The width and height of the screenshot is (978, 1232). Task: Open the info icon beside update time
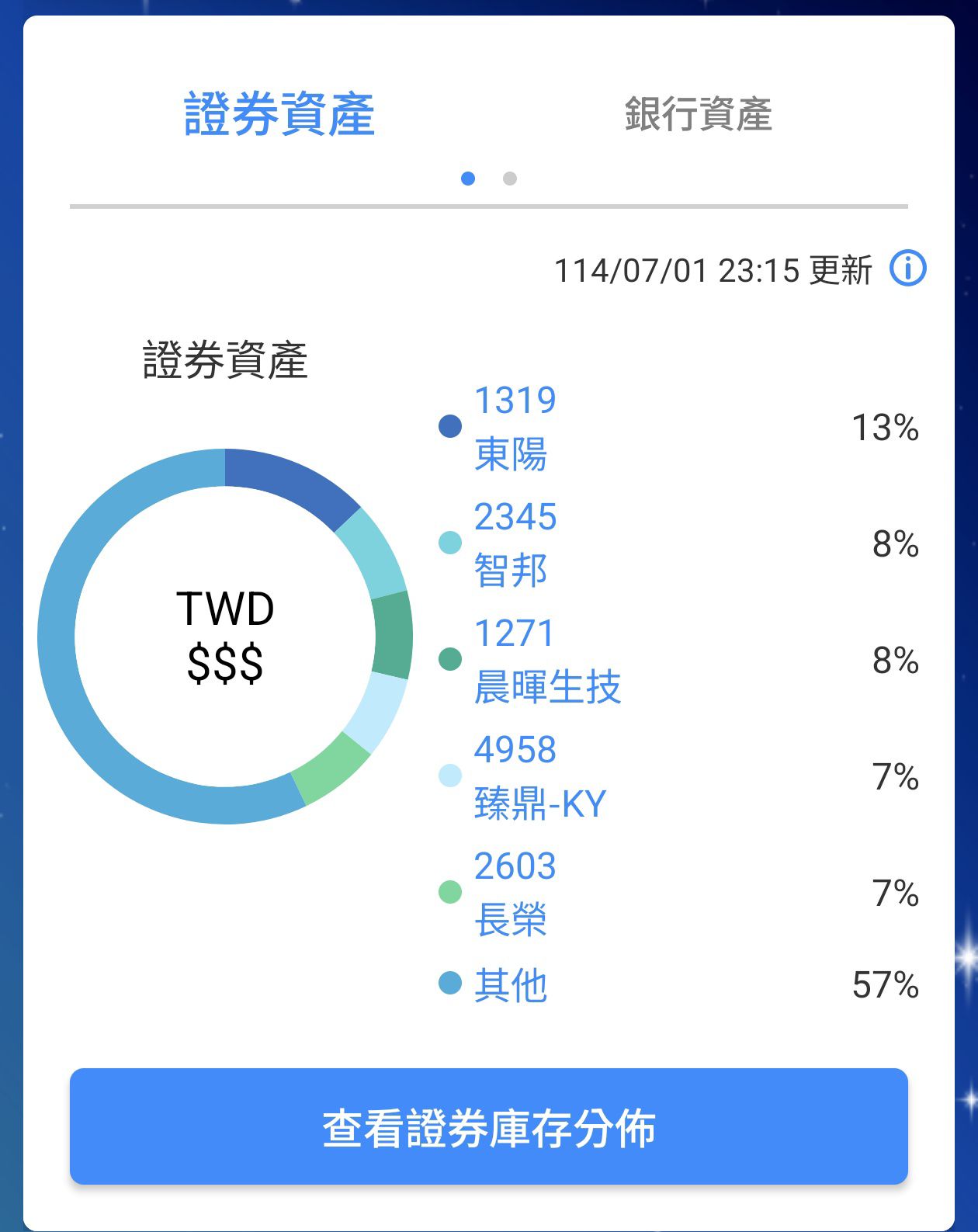tap(907, 269)
